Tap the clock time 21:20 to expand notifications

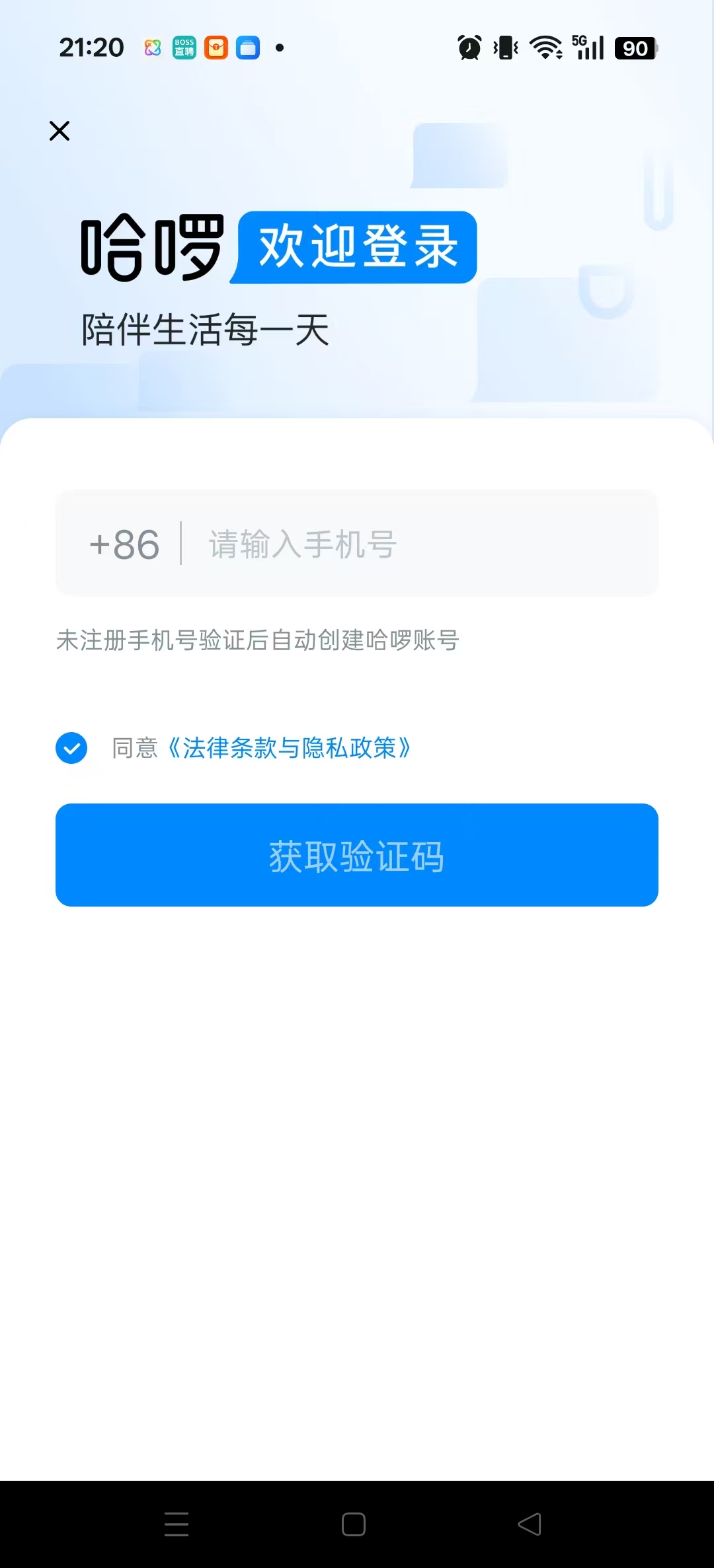click(91, 48)
